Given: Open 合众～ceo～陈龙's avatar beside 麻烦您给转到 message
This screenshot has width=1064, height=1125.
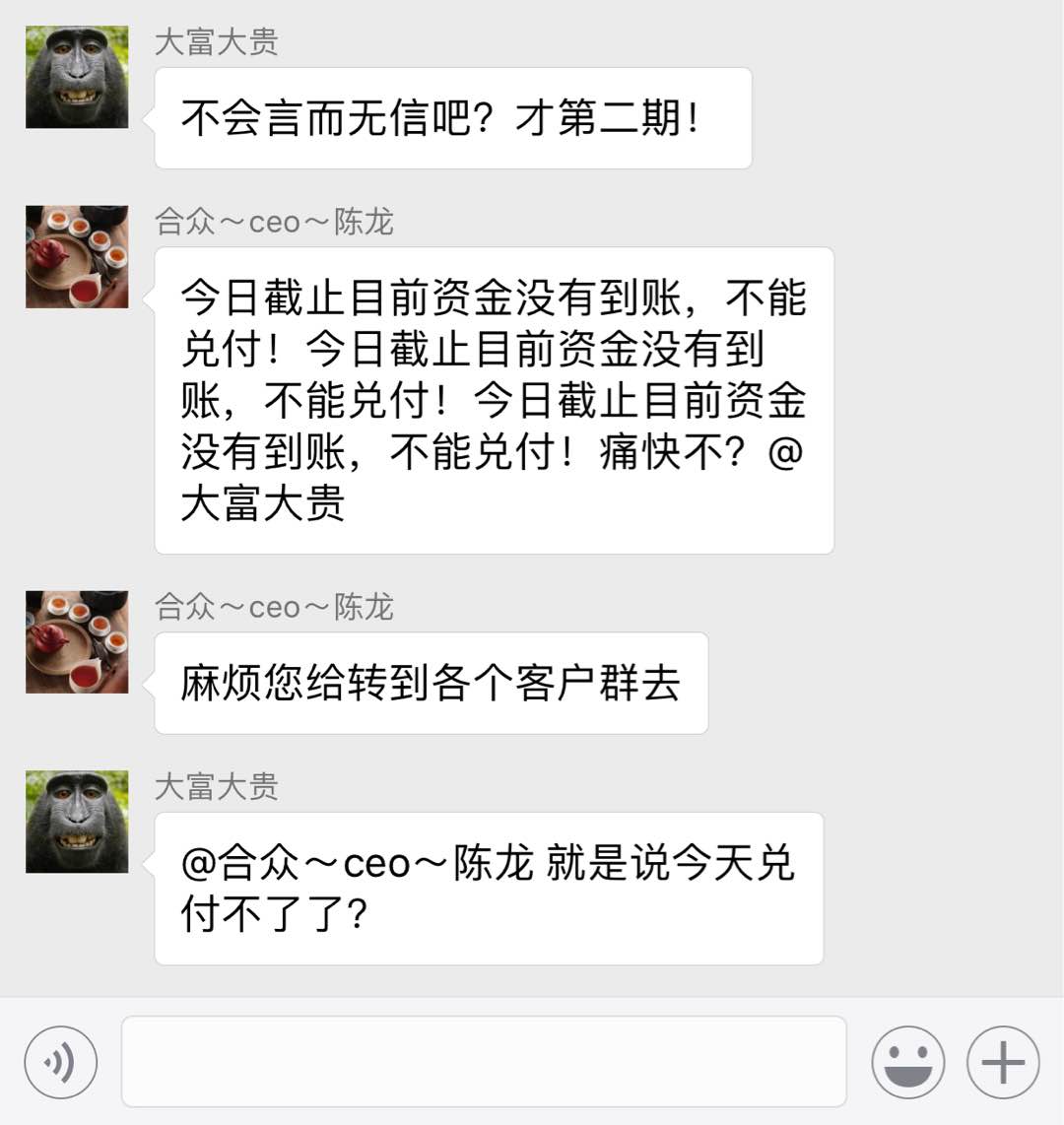Looking at the screenshot, I should (x=77, y=642).
